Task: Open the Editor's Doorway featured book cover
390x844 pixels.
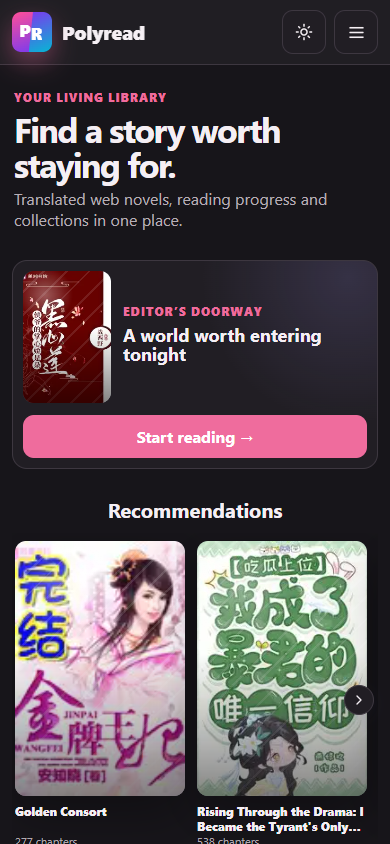Action: click(x=67, y=337)
